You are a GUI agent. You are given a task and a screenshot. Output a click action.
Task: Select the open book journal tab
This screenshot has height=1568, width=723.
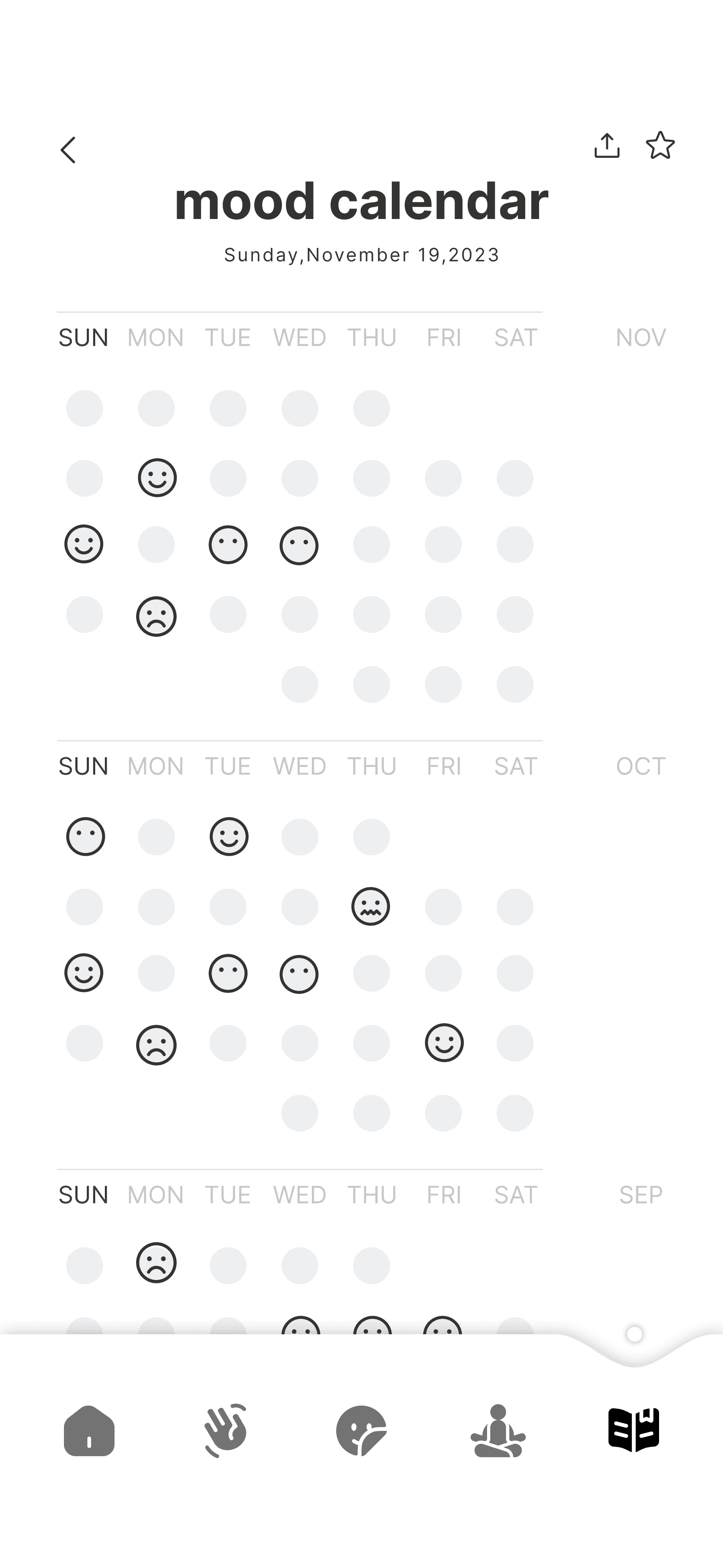[x=634, y=1430]
